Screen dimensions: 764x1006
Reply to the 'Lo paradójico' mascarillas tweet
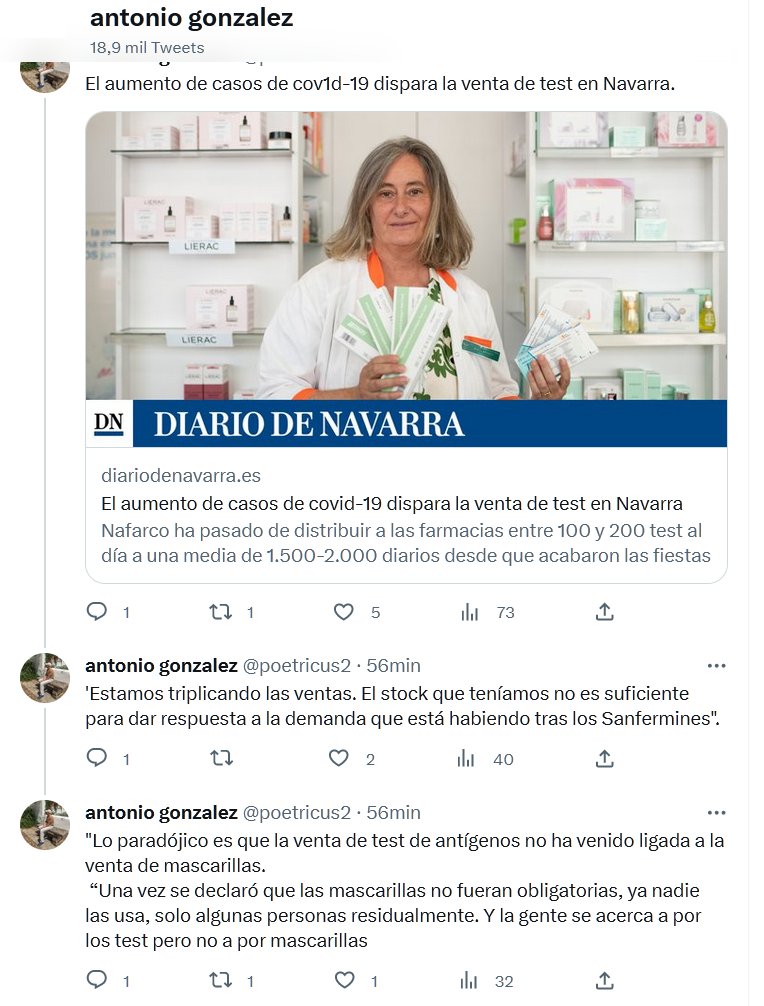point(97,981)
